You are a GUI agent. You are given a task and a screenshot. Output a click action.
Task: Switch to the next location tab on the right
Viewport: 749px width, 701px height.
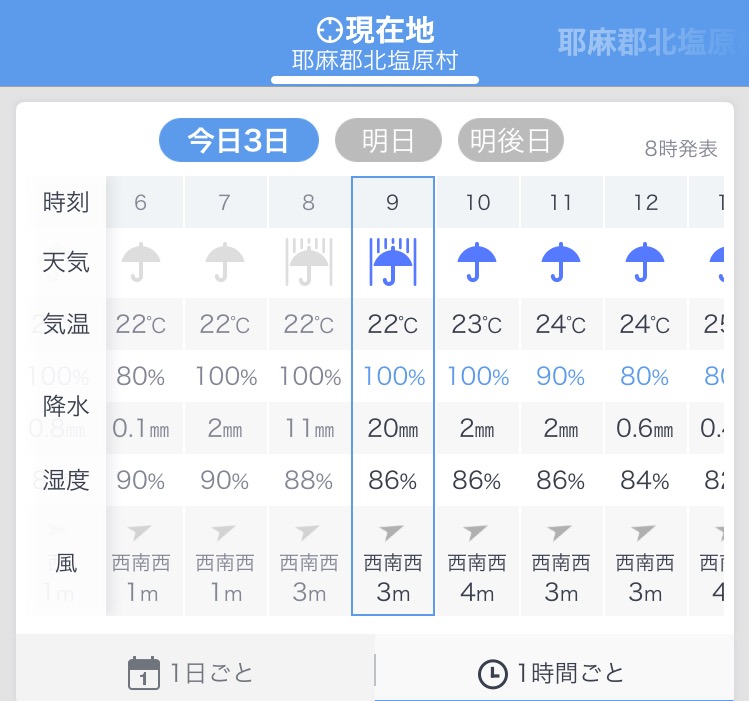pyautogui.click(x=652, y=43)
